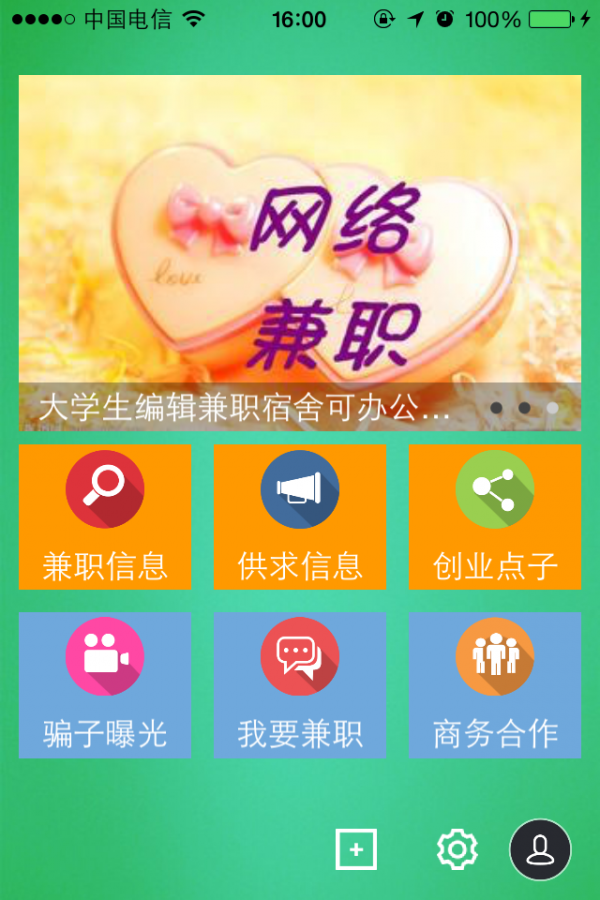Open the 网络兼职 banner article

pos(300,252)
